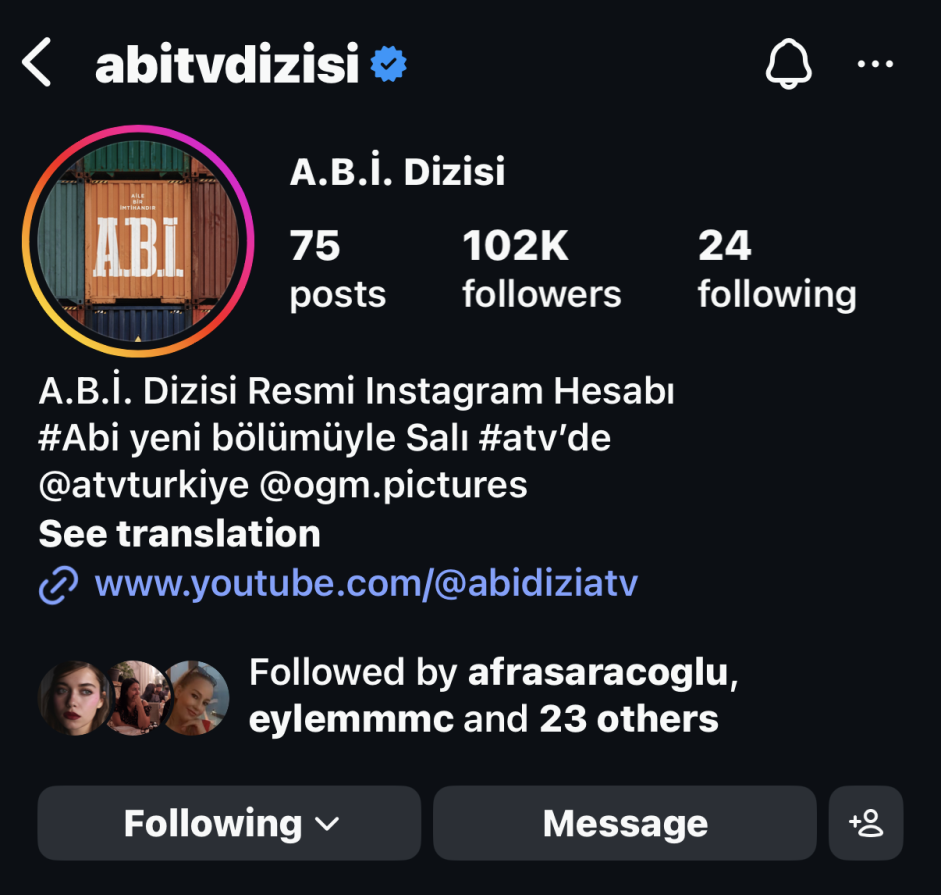The width and height of the screenshot is (941, 895).
Task: Open the youtube.com/@abidiziatv link
Action: click(365, 583)
